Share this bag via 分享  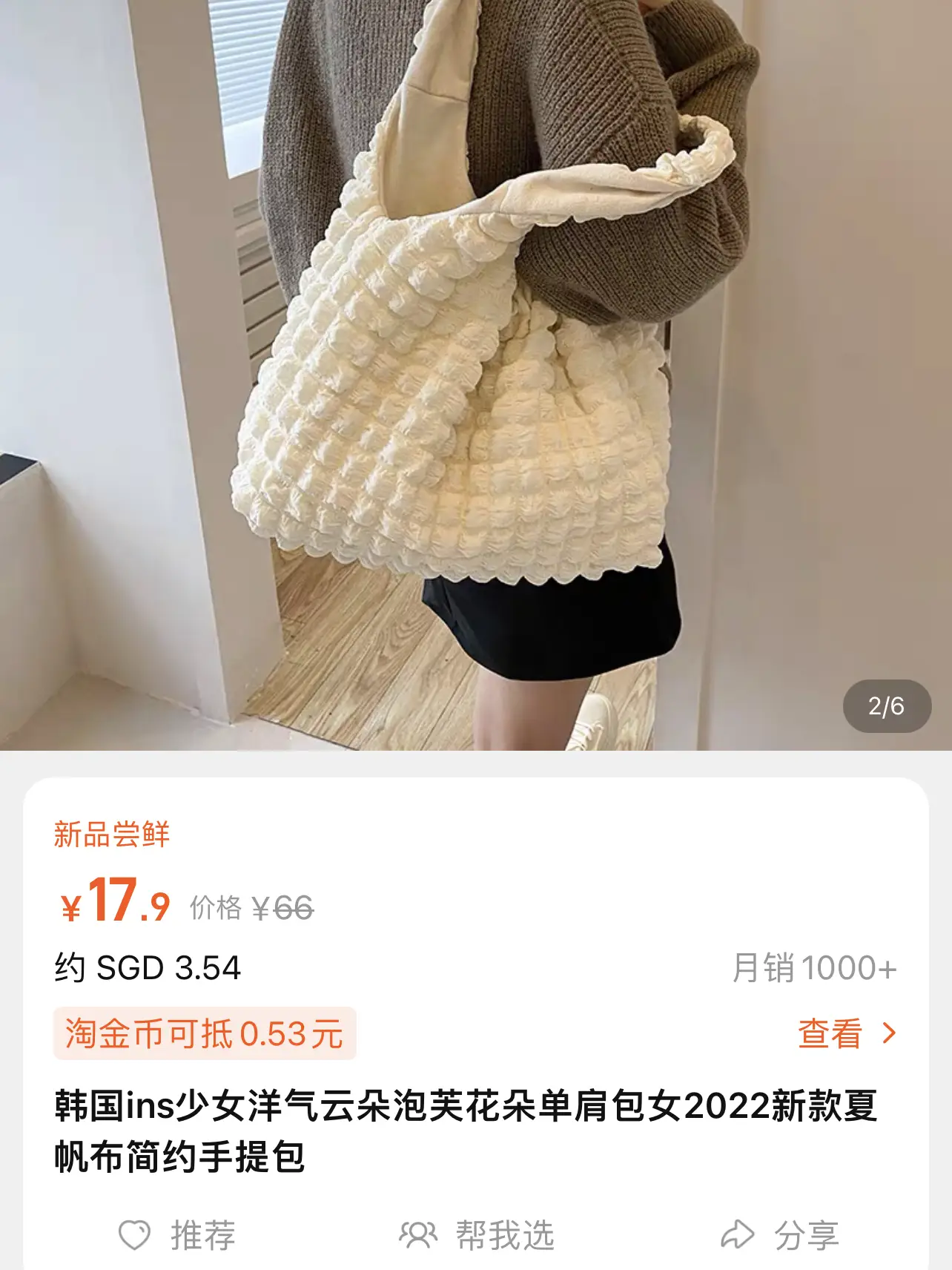pos(780,1235)
